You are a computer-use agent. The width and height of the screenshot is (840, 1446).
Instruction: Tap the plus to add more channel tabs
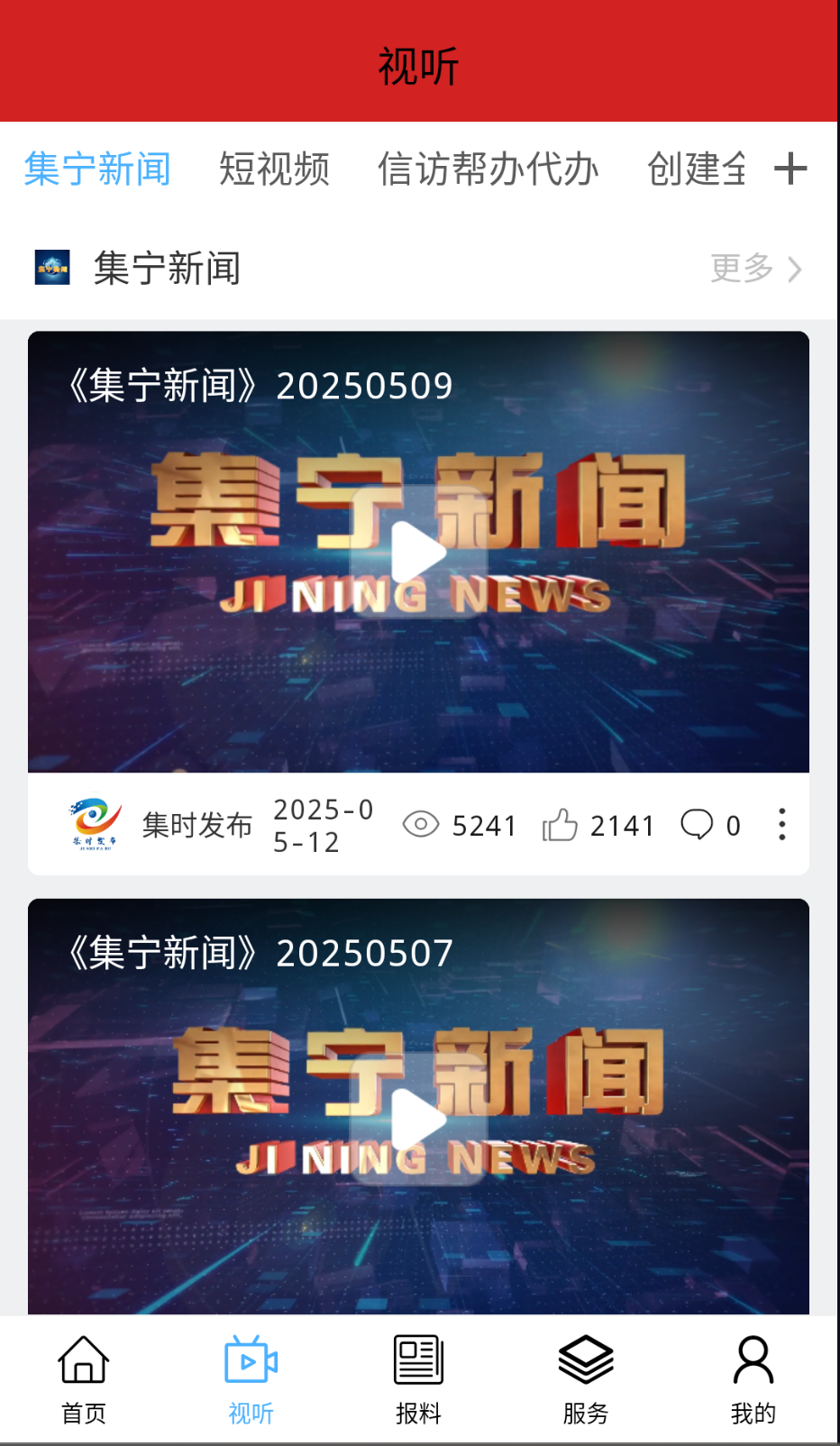click(x=792, y=169)
